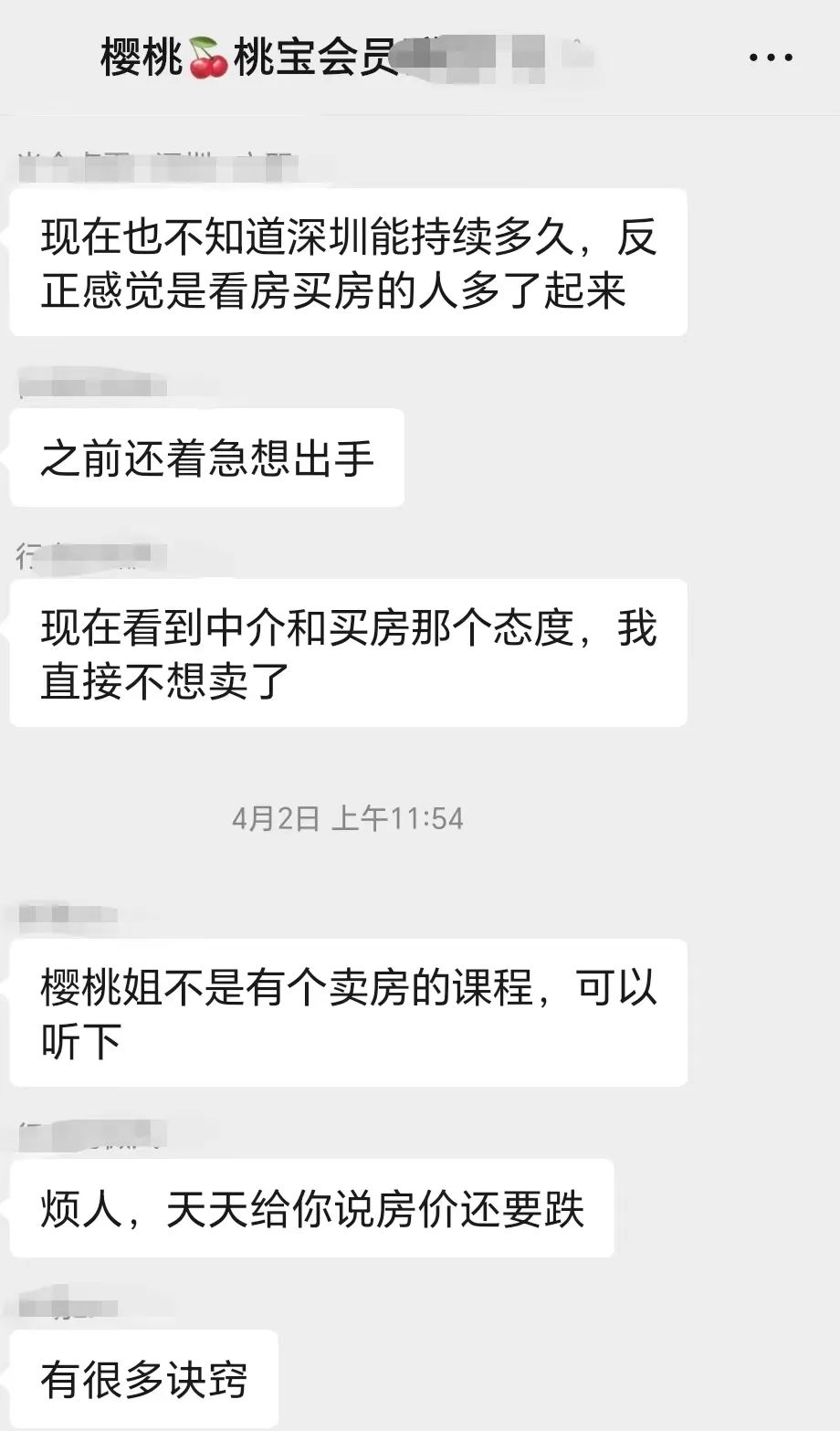Screen dimensions: 840x1431
Task: Open the three-dot chat menu
Action: (x=771, y=58)
